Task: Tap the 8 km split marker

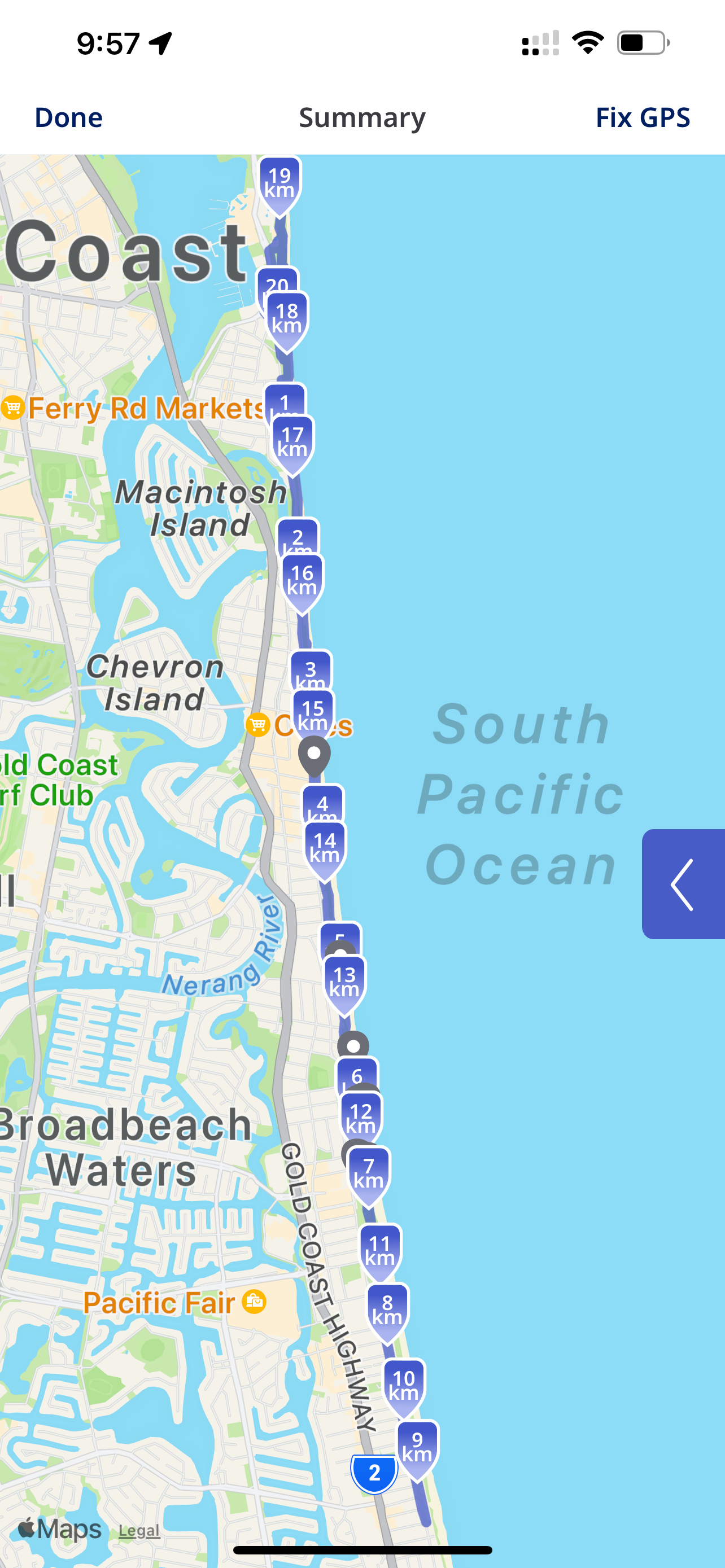Action: (x=387, y=1310)
